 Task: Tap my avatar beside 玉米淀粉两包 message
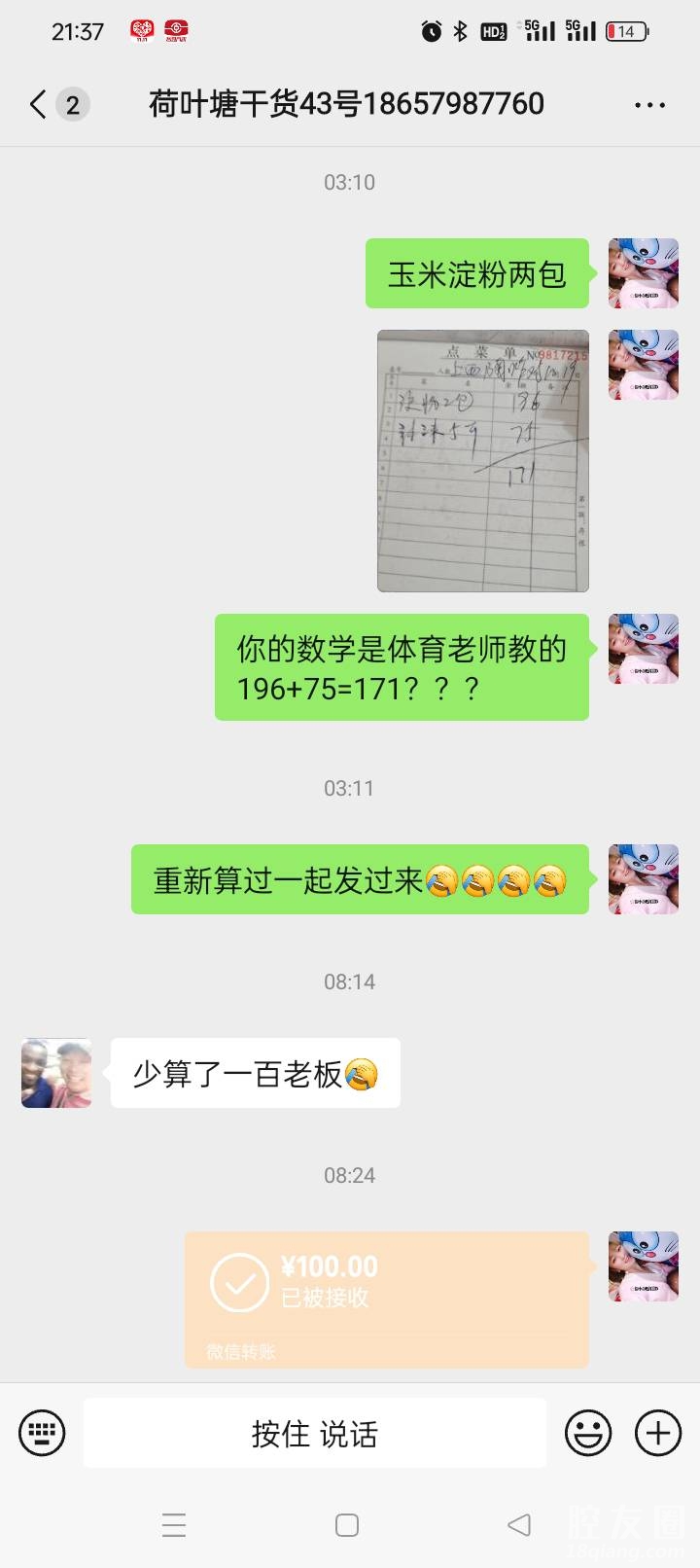(643, 273)
